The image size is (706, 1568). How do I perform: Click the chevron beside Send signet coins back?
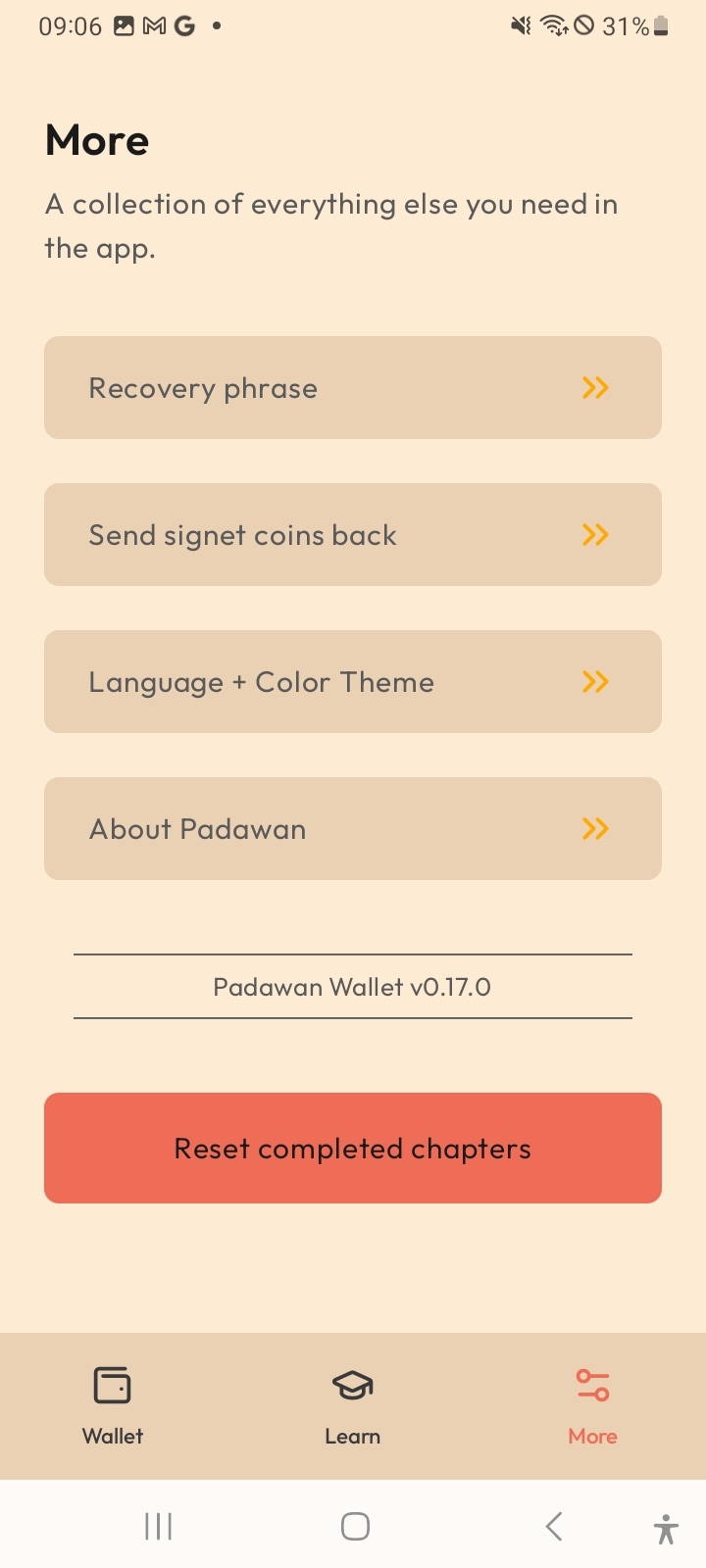pos(595,534)
